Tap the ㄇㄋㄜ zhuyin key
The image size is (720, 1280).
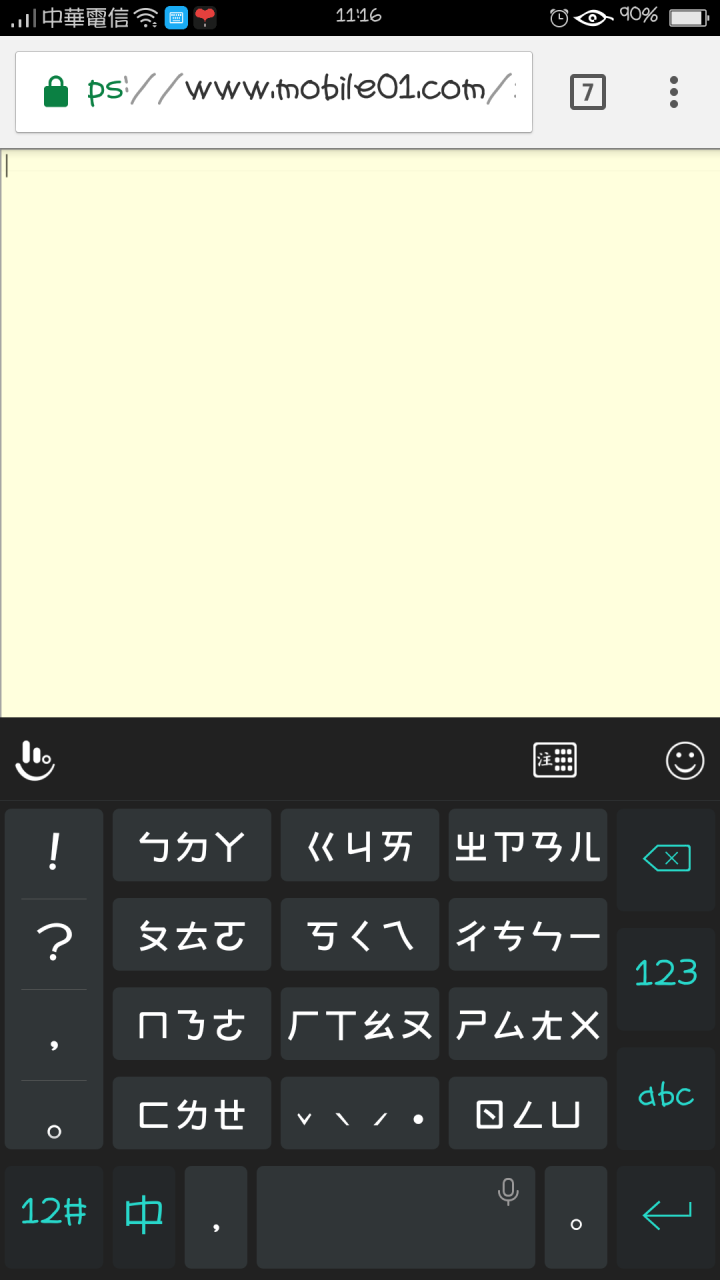[191, 1024]
